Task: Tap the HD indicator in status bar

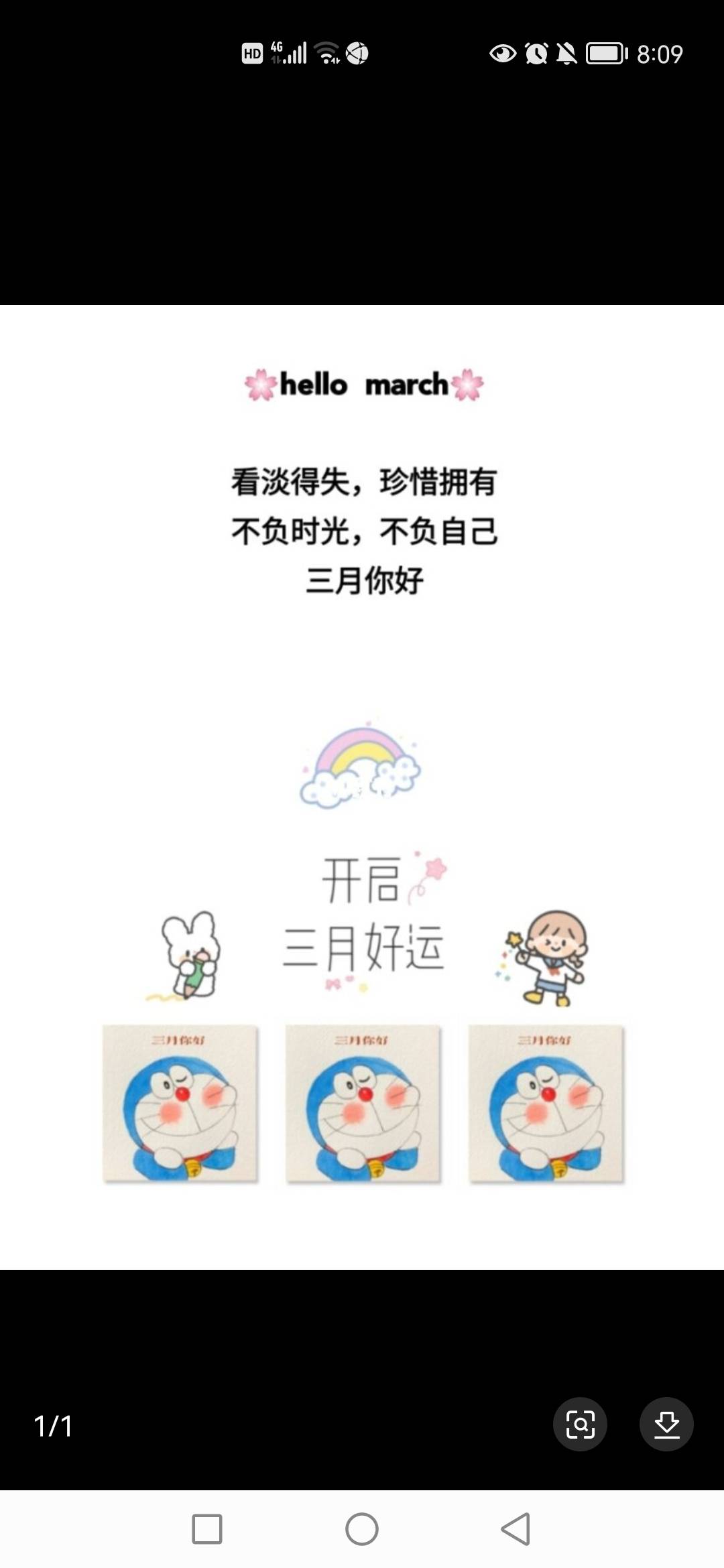Action: coord(251,53)
